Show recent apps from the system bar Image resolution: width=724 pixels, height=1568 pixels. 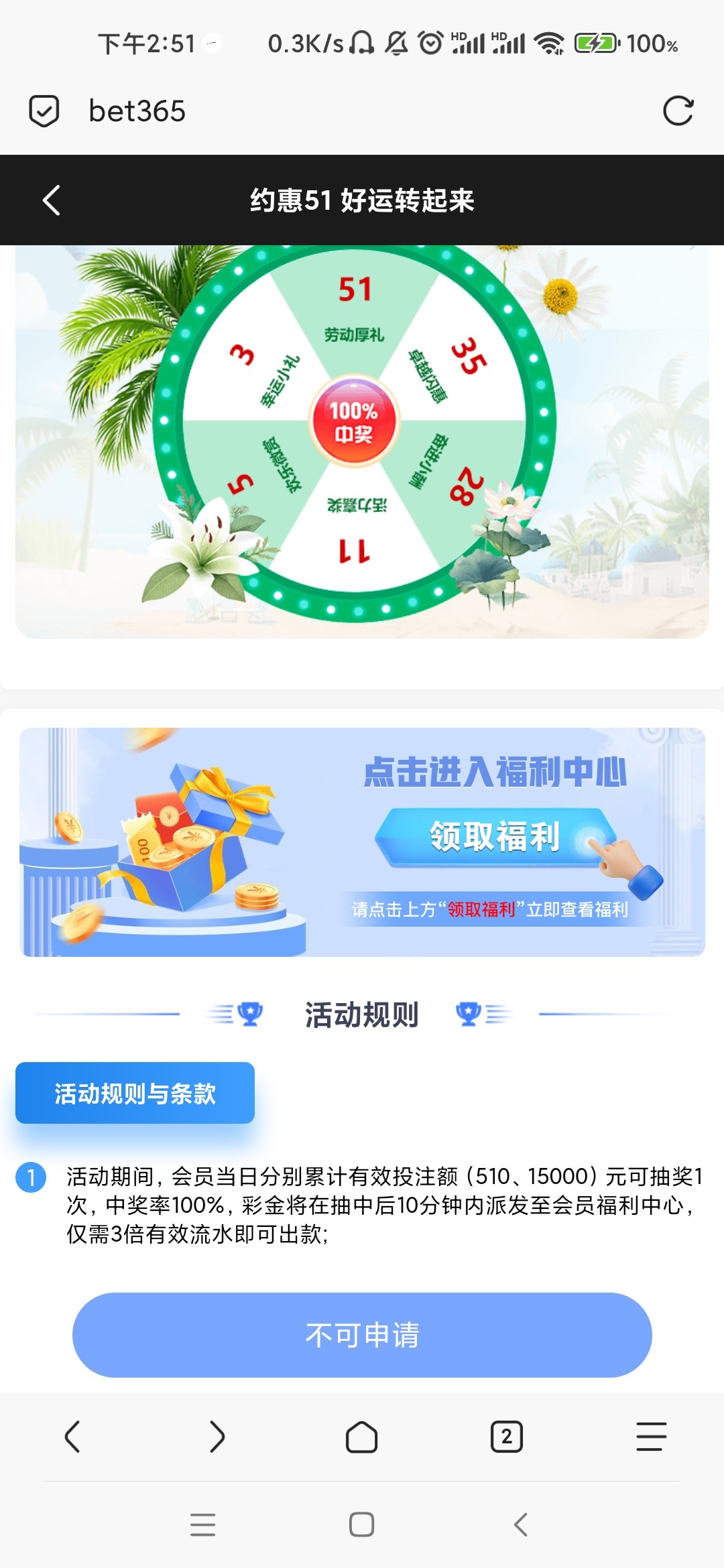pos(202,1524)
